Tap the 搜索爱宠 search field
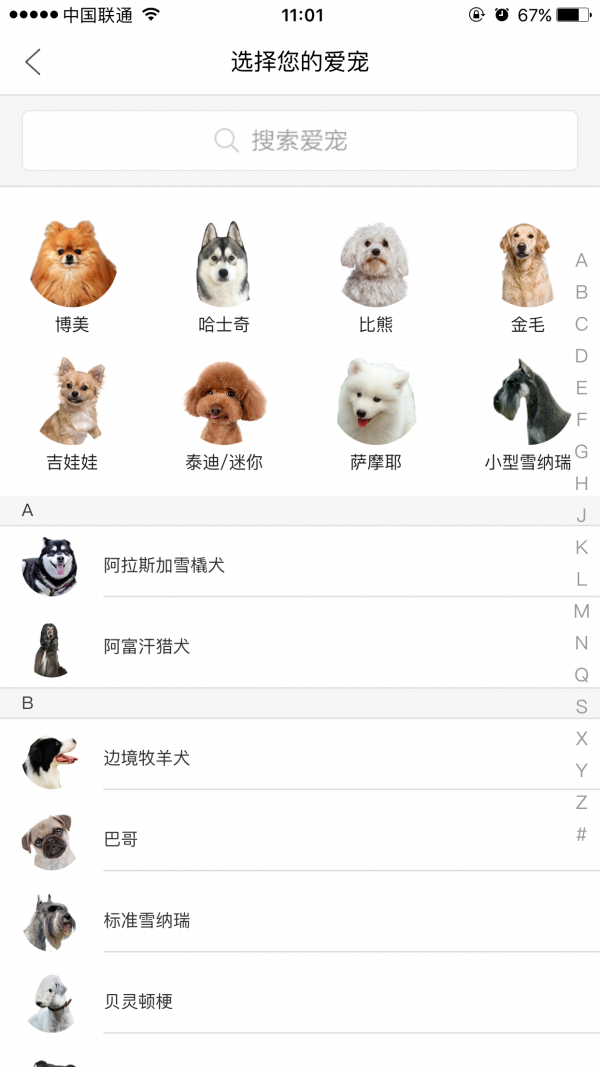600x1067 pixels. 300,141
